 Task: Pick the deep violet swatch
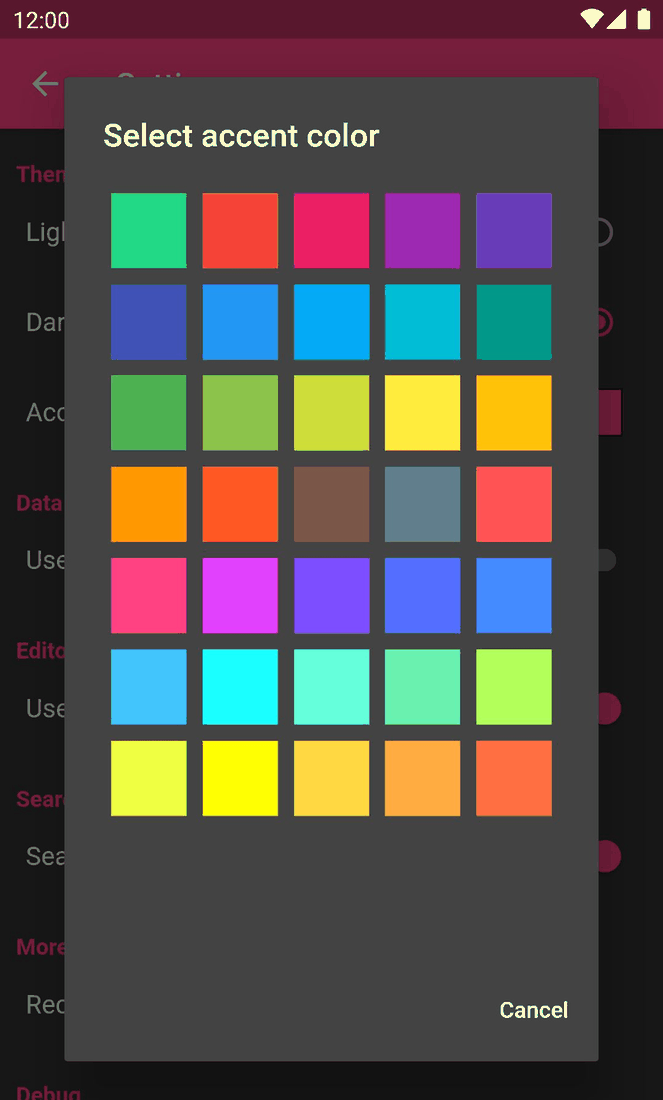coord(513,230)
